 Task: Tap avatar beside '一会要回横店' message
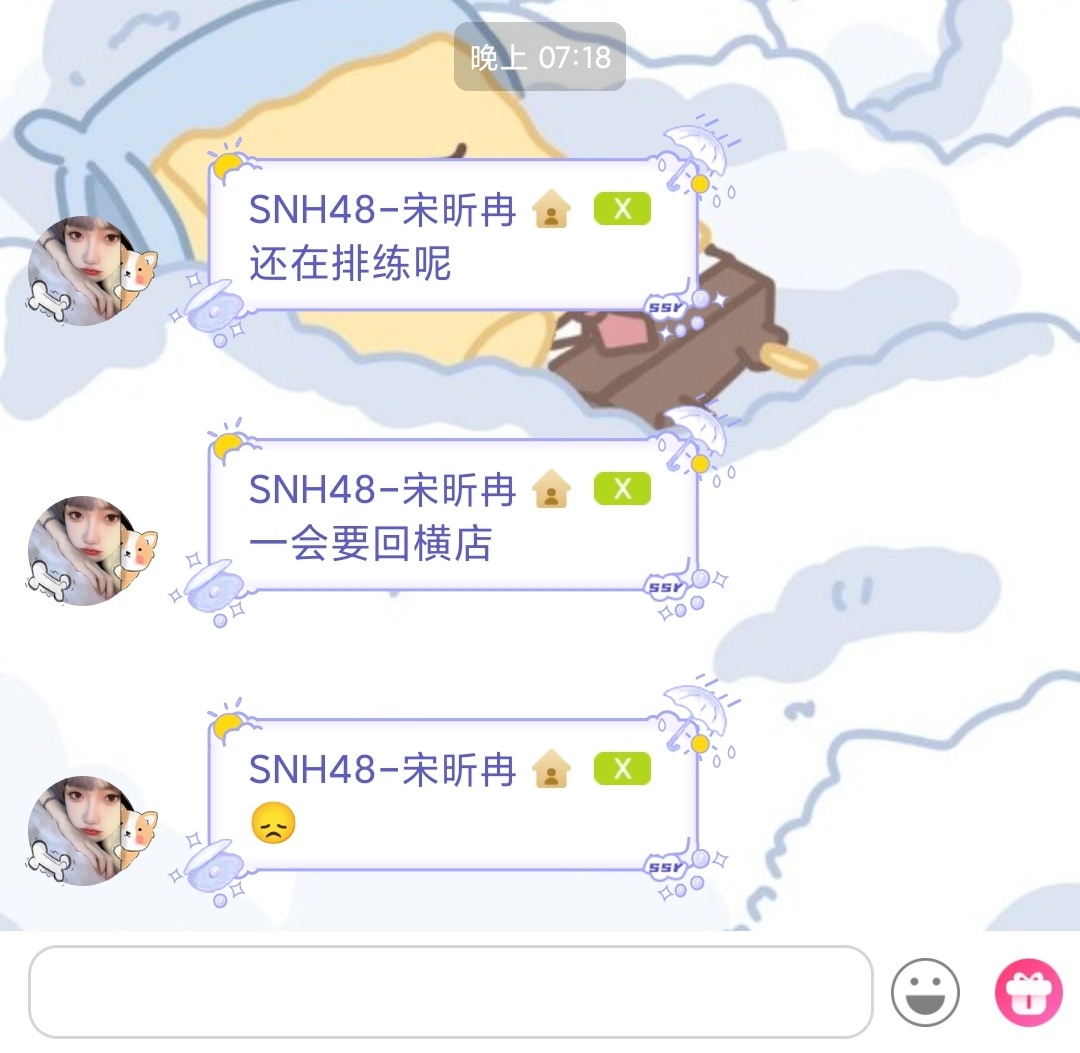(x=85, y=550)
